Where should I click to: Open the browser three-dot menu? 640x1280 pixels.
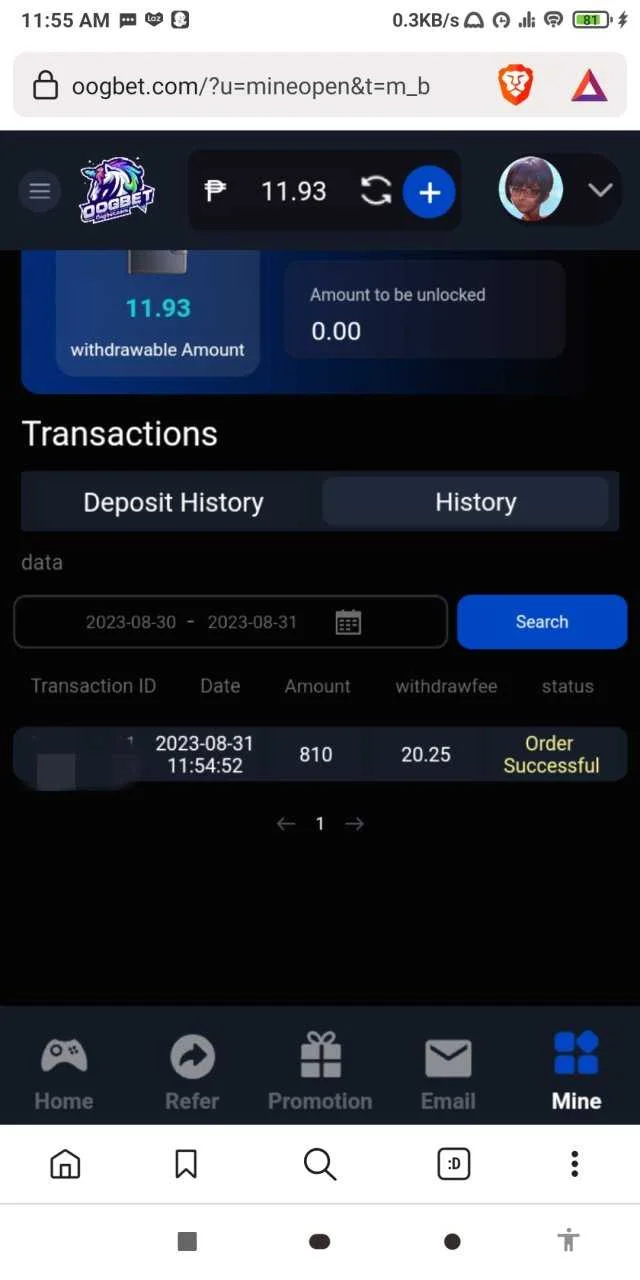click(x=574, y=1163)
